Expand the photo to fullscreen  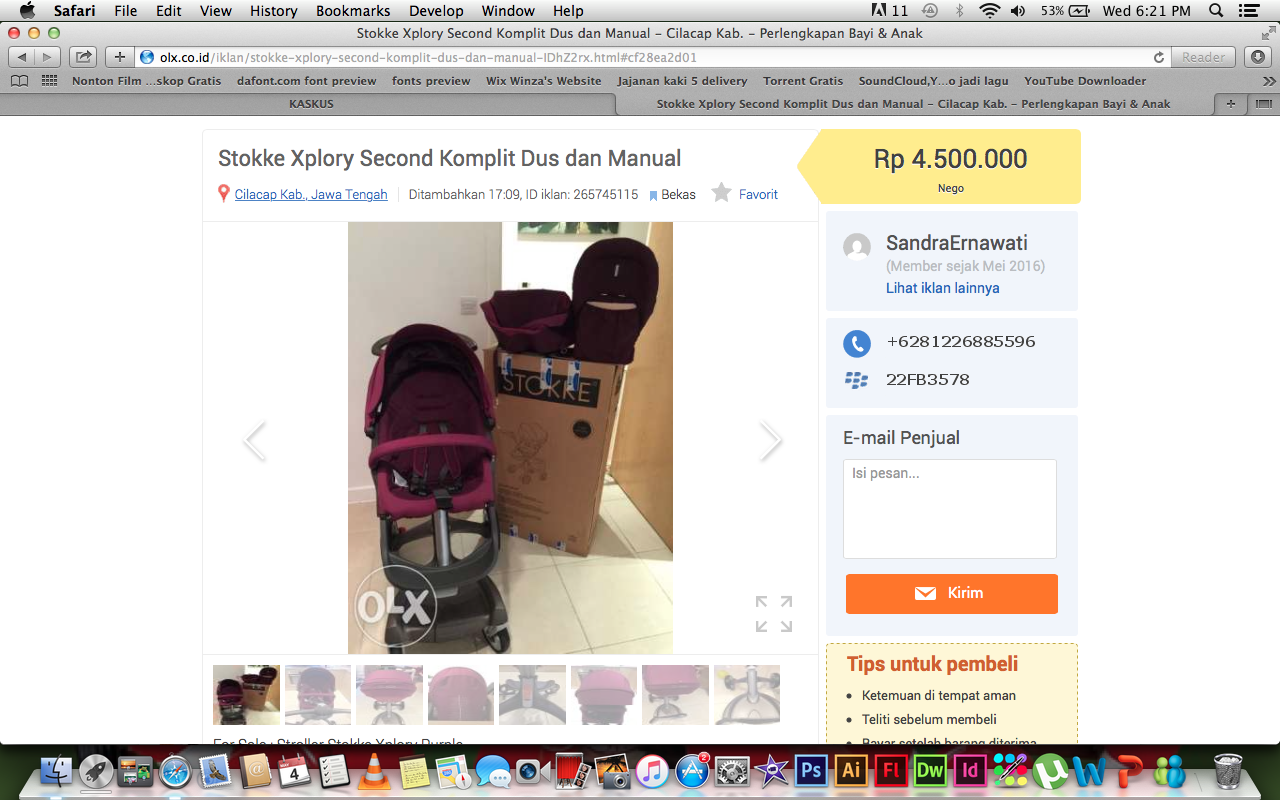773,614
